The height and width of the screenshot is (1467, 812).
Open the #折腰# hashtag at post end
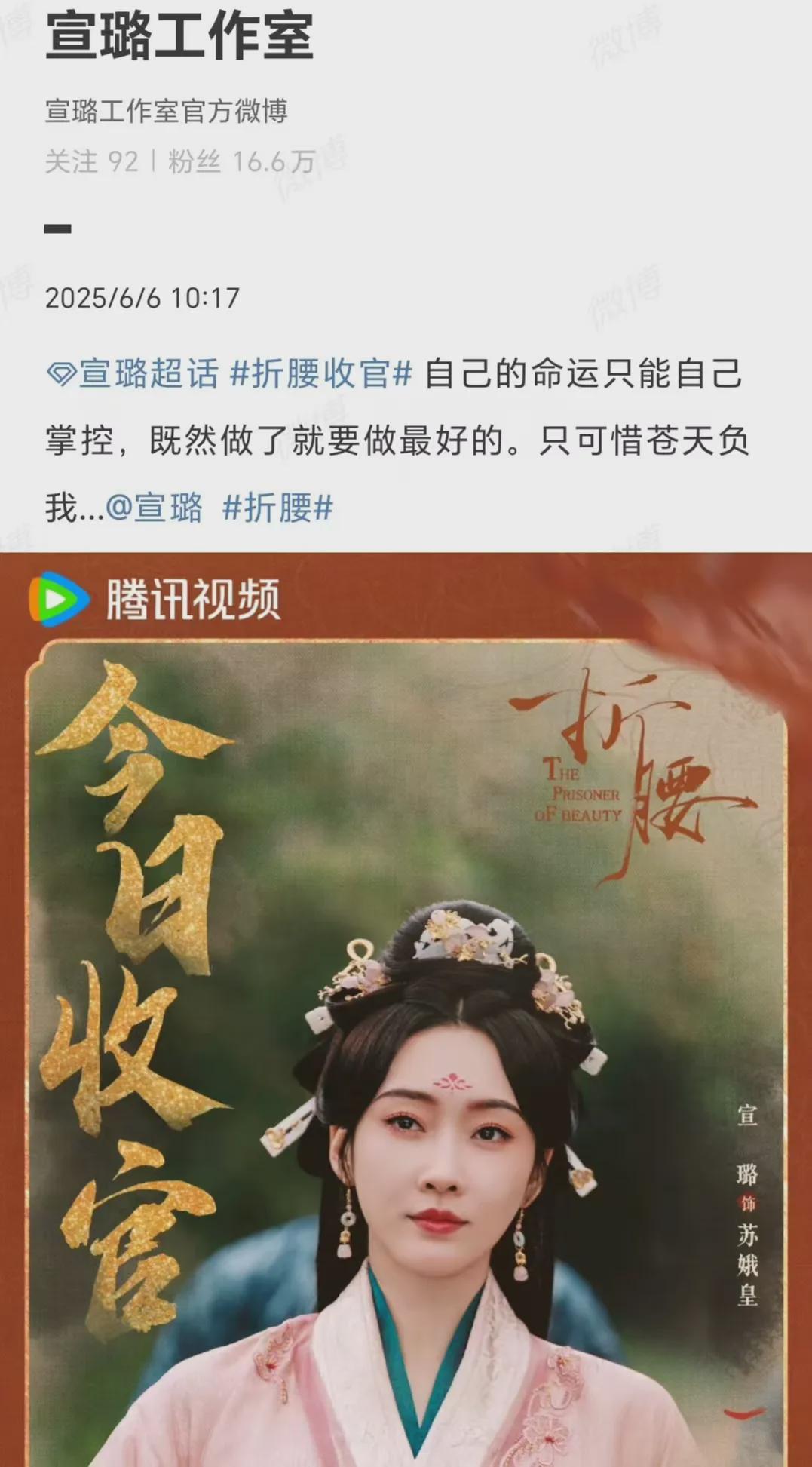277,508
